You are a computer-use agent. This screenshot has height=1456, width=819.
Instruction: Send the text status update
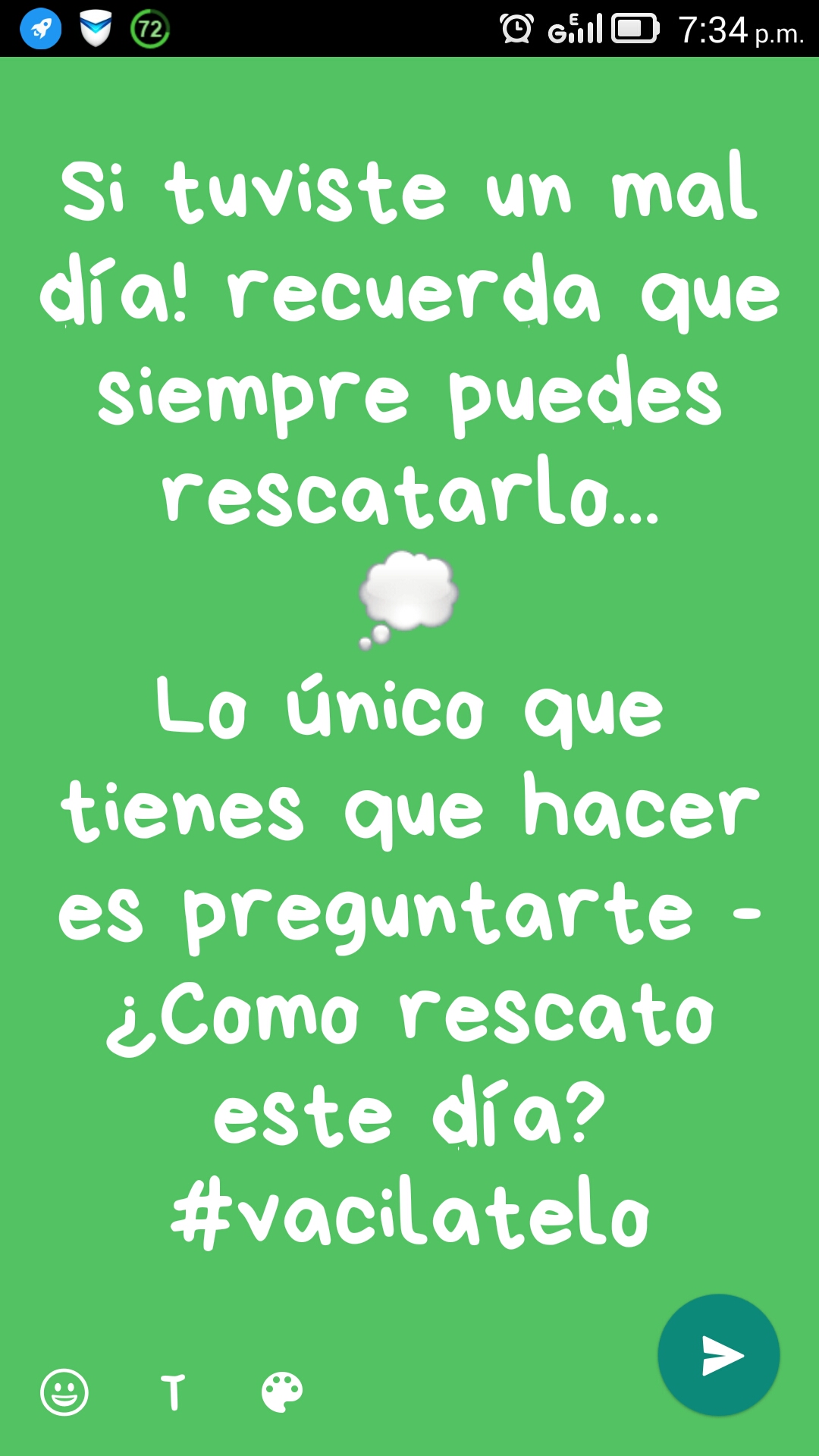point(718,1355)
